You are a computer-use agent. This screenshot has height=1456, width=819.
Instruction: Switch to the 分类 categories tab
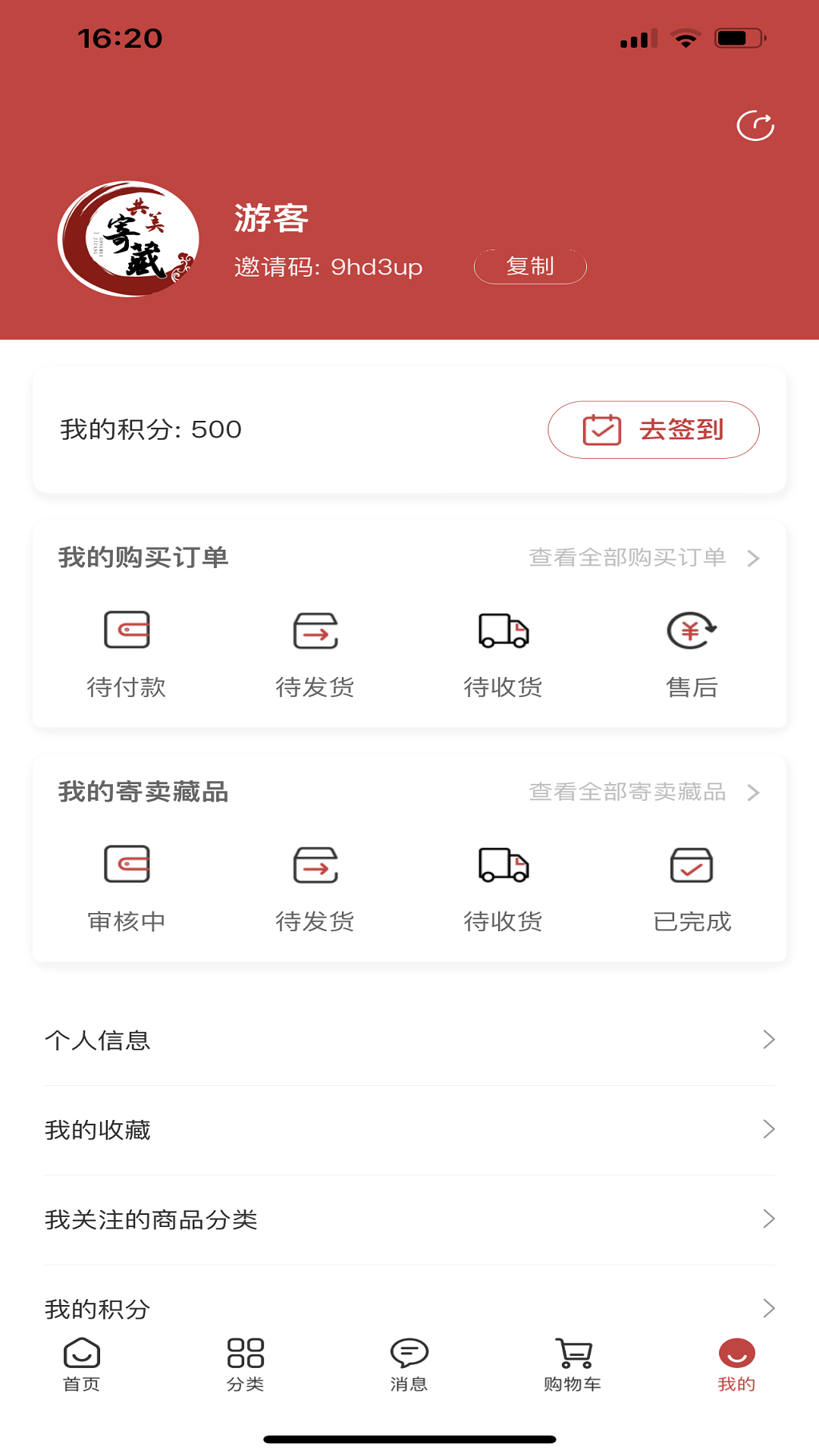pyautogui.click(x=245, y=1365)
